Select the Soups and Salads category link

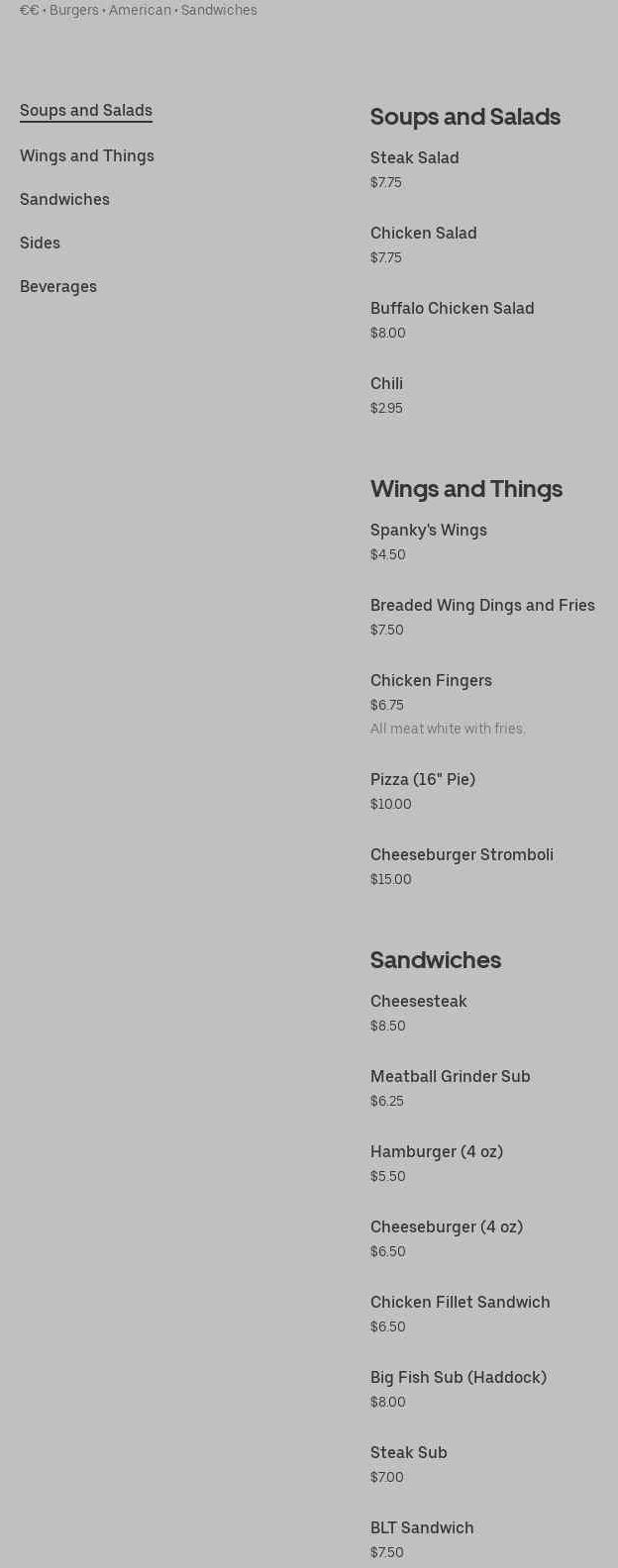tap(86, 110)
